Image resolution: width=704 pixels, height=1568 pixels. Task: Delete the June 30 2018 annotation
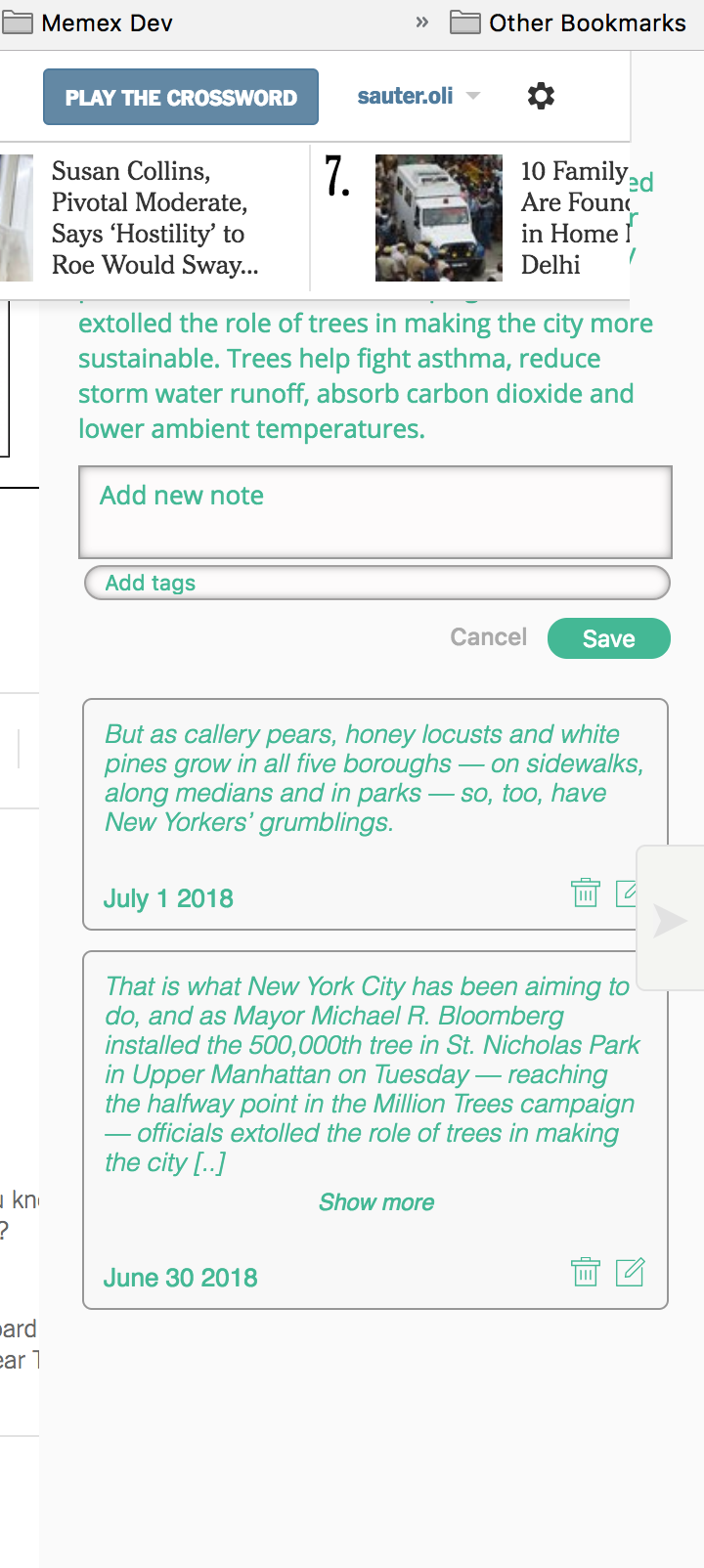[585, 1272]
